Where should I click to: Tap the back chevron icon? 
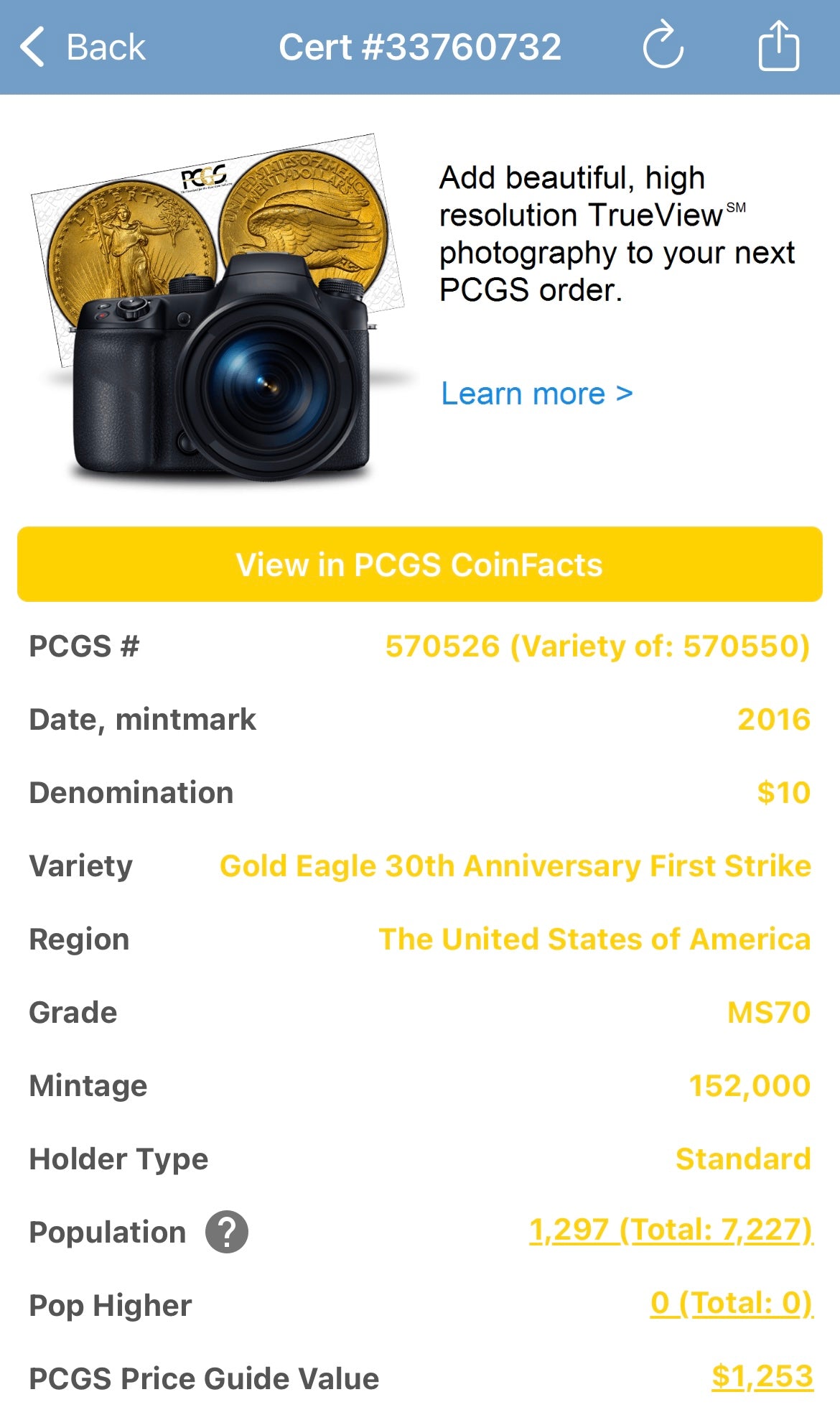pos(32,45)
